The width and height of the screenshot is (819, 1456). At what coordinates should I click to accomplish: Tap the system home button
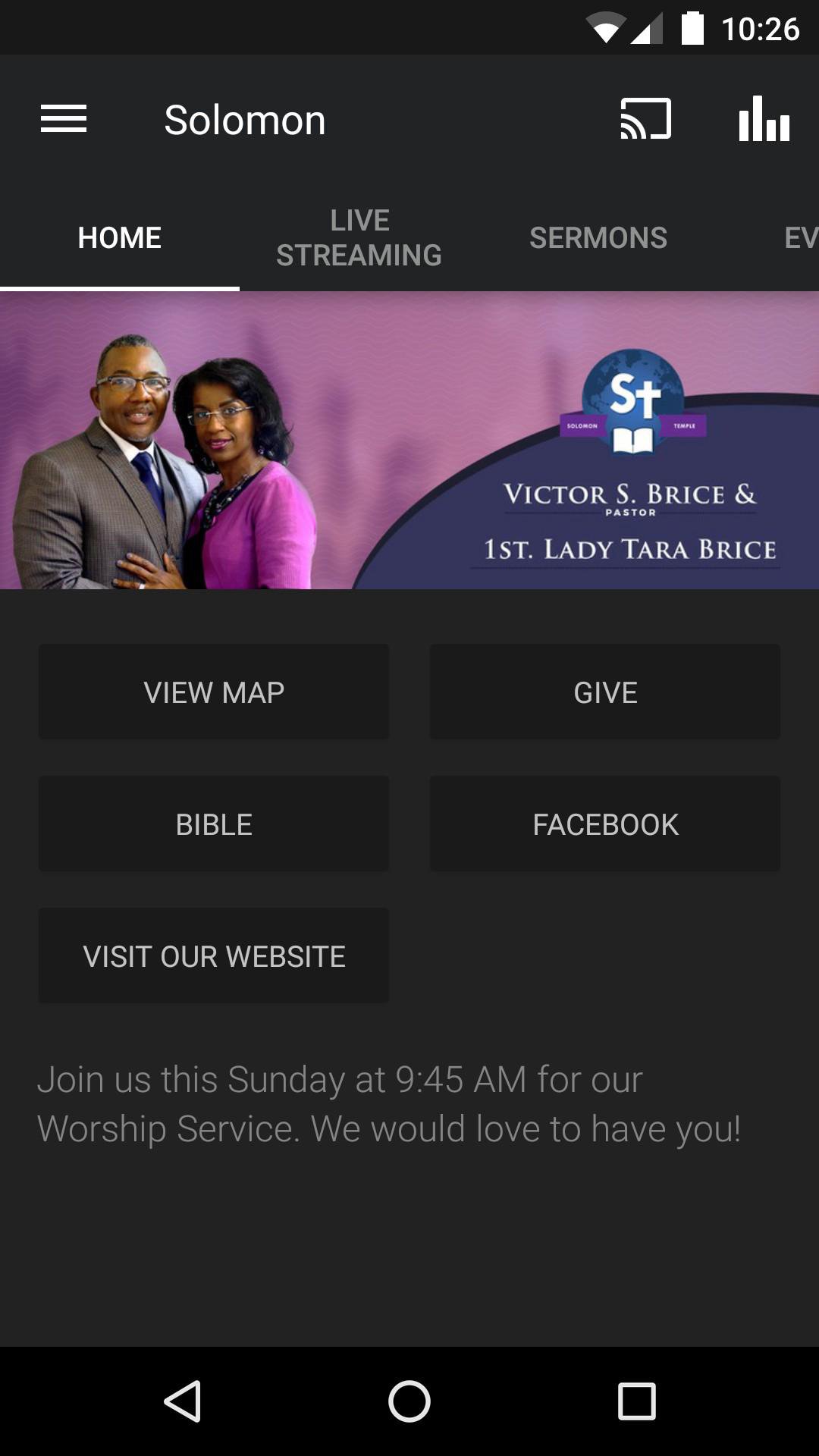pyautogui.click(x=409, y=1401)
